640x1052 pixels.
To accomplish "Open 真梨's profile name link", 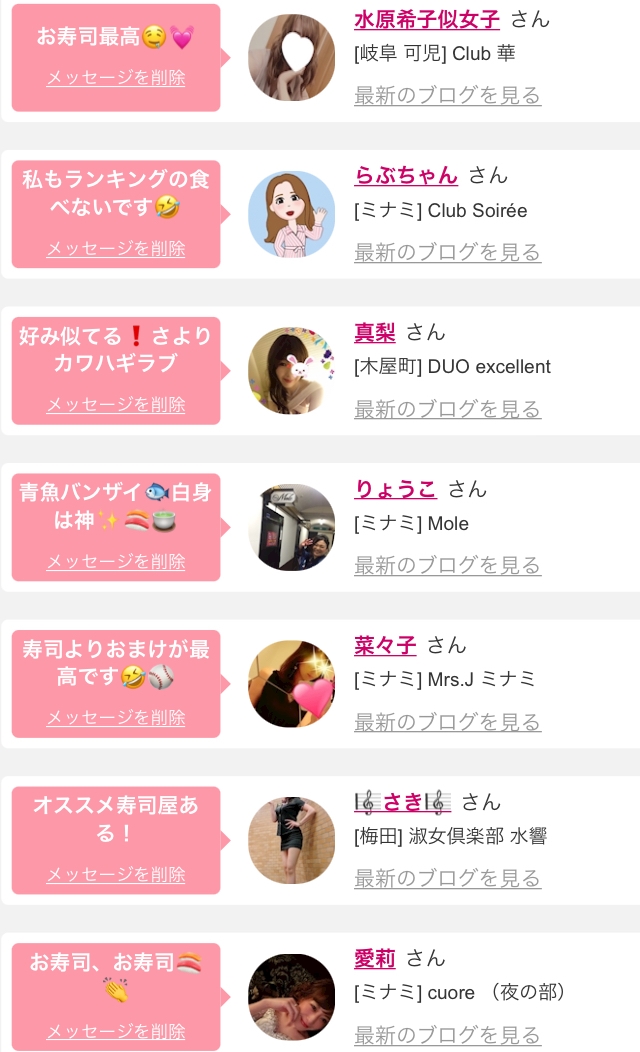I will pos(375,332).
